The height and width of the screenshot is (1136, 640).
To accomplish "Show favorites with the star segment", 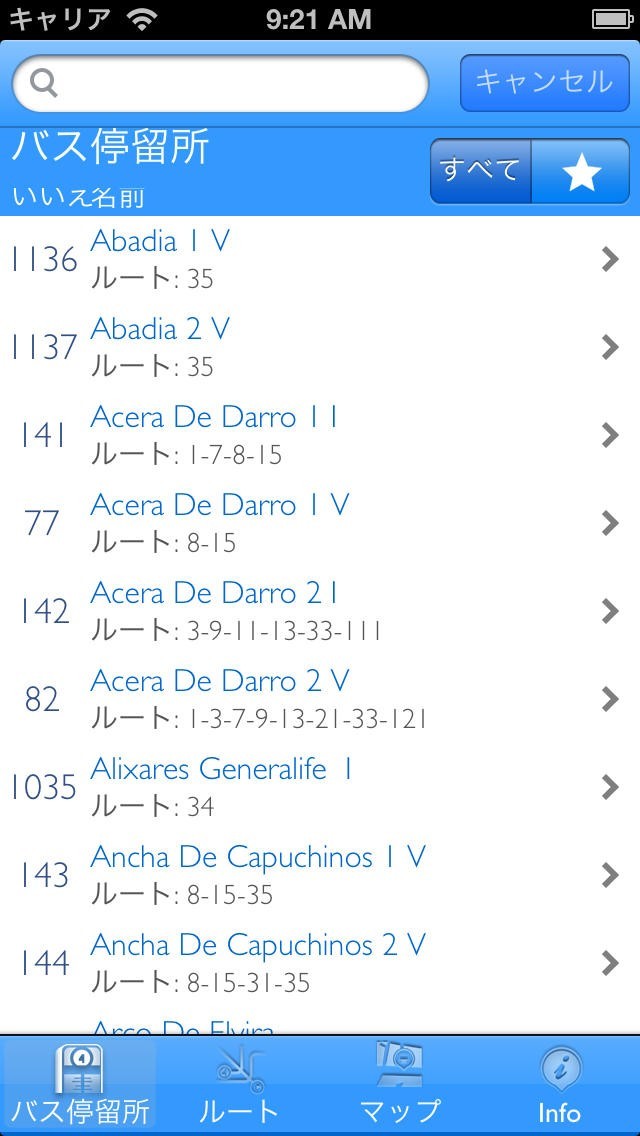I will click(x=581, y=171).
